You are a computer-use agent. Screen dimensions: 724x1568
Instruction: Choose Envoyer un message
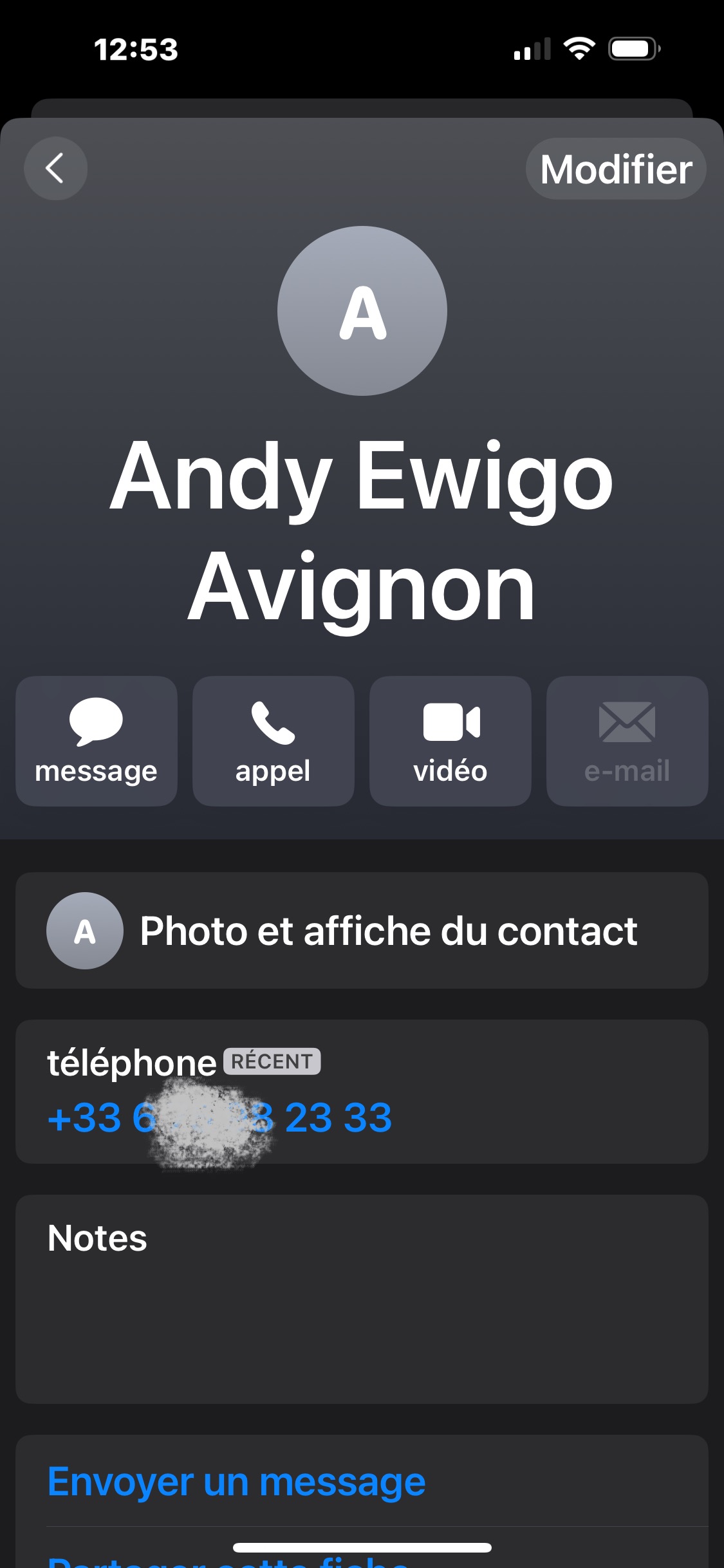tap(236, 1482)
